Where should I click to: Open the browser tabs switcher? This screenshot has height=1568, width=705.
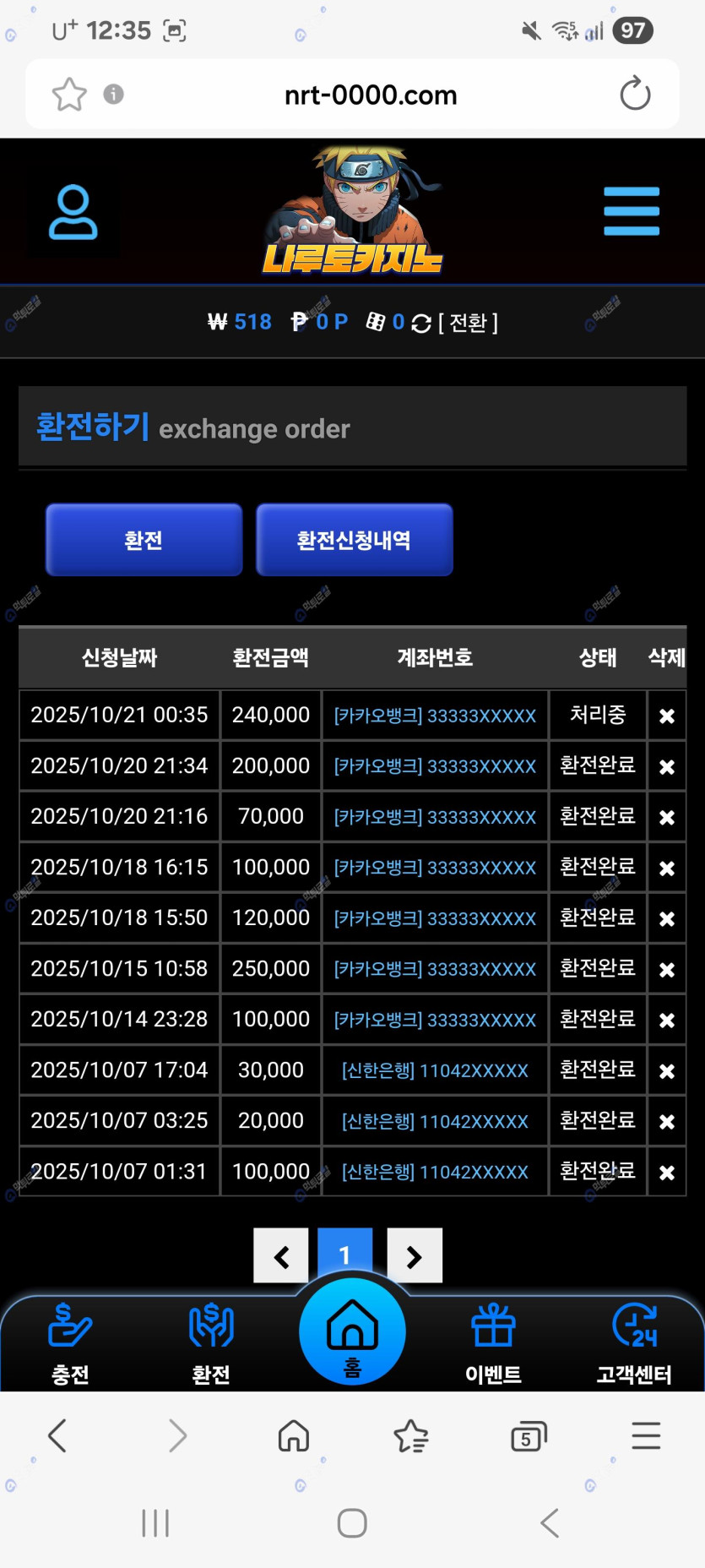click(x=529, y=1436)
